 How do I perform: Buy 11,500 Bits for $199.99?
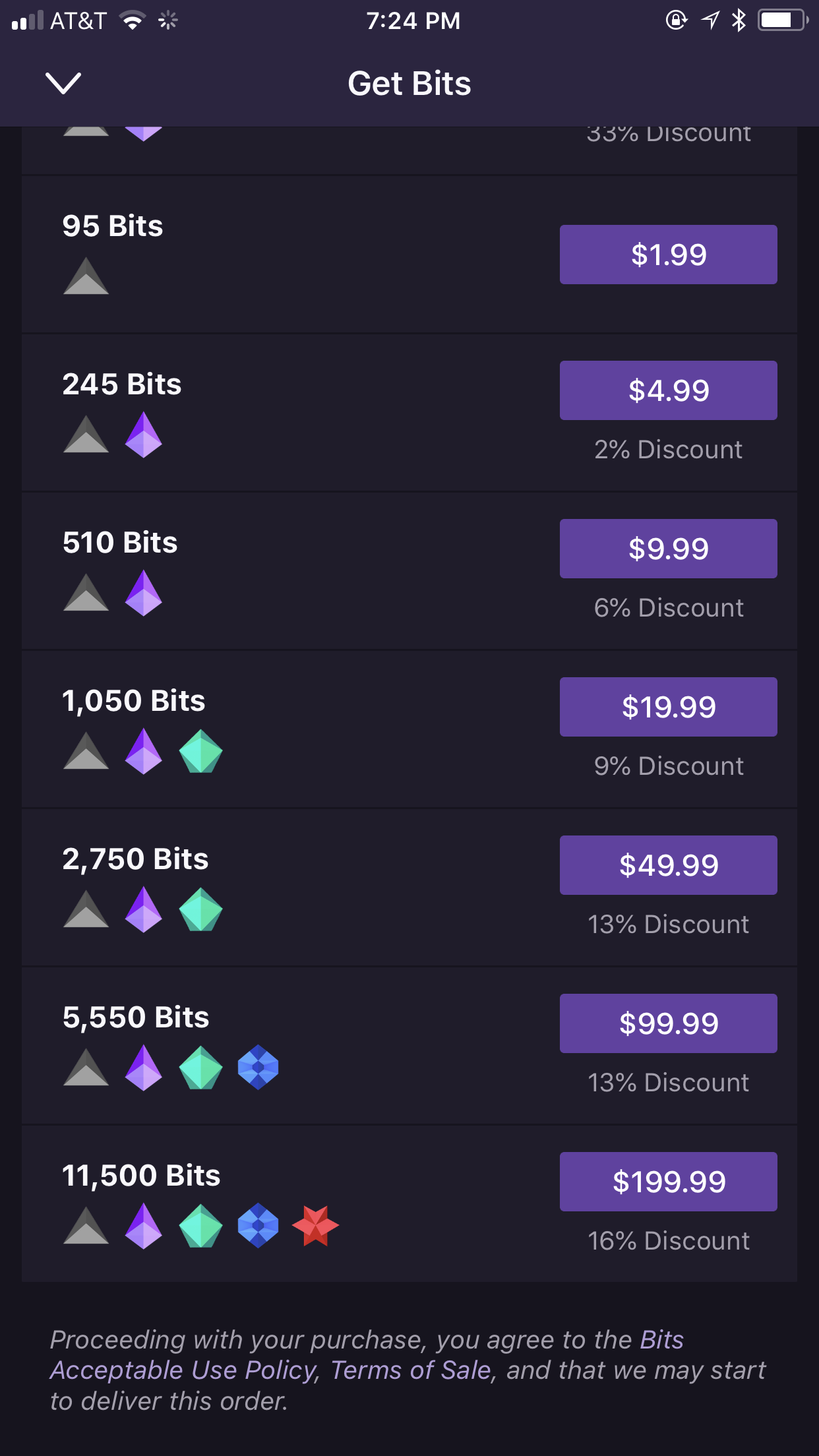pos(668,1182)
